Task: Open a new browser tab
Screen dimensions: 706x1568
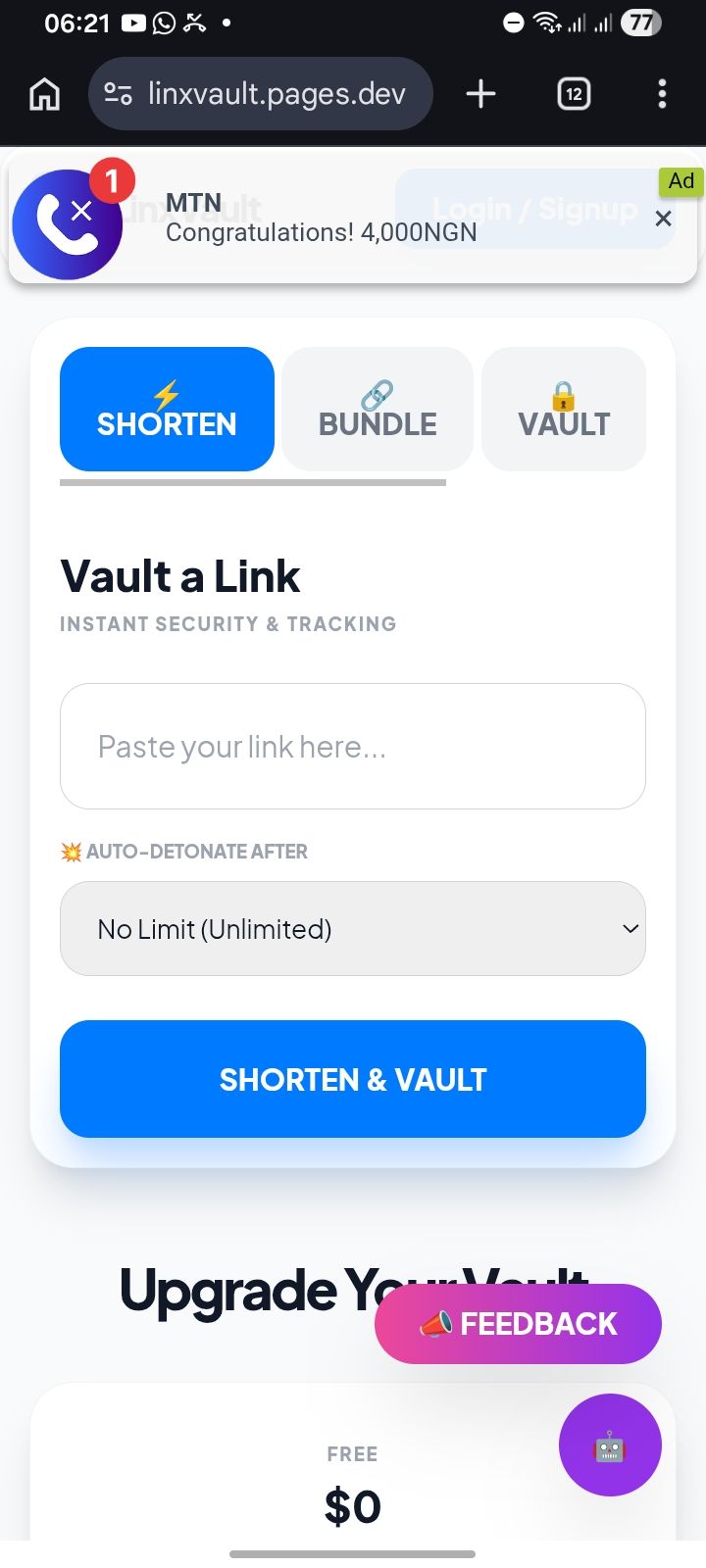Action: [480, 94]
